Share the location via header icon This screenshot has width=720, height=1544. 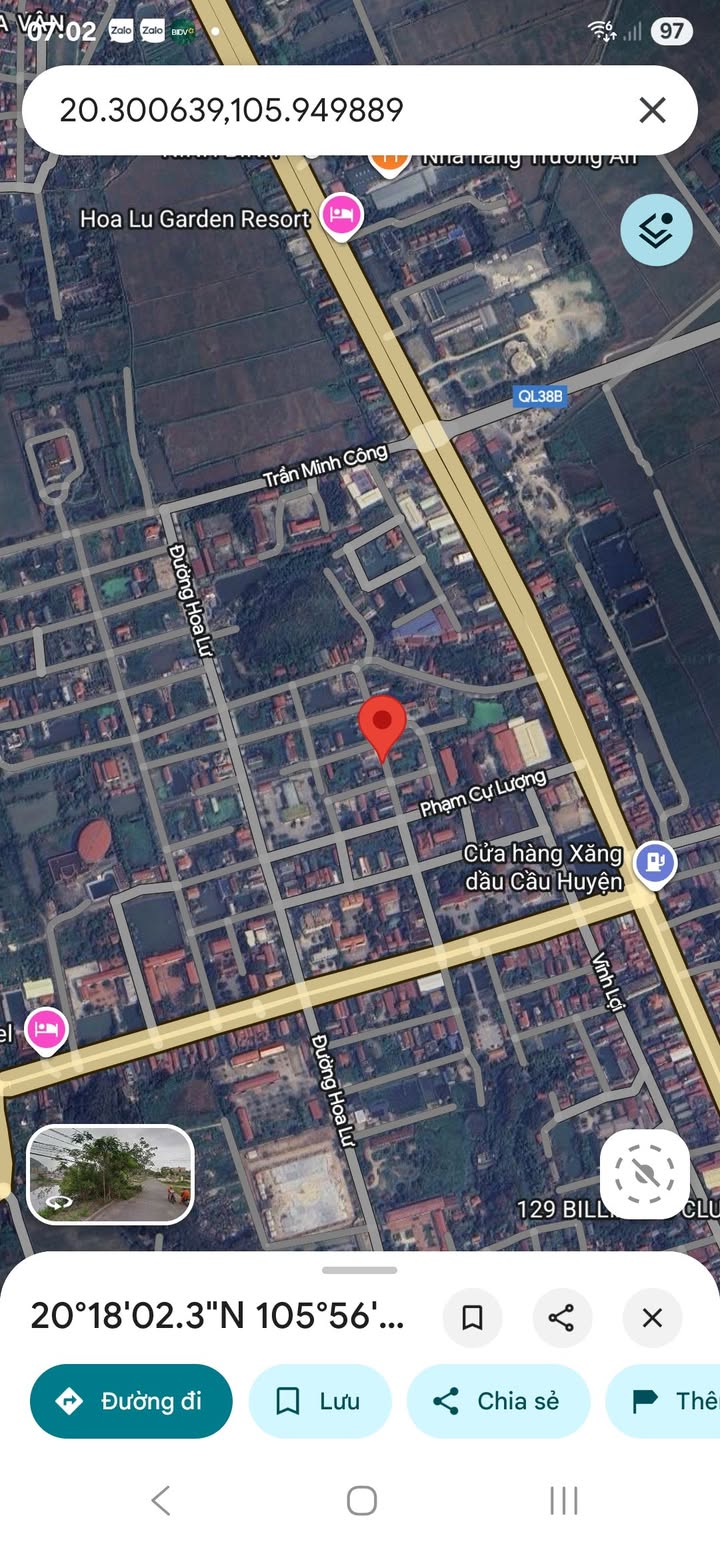(x=562, y=1317)
